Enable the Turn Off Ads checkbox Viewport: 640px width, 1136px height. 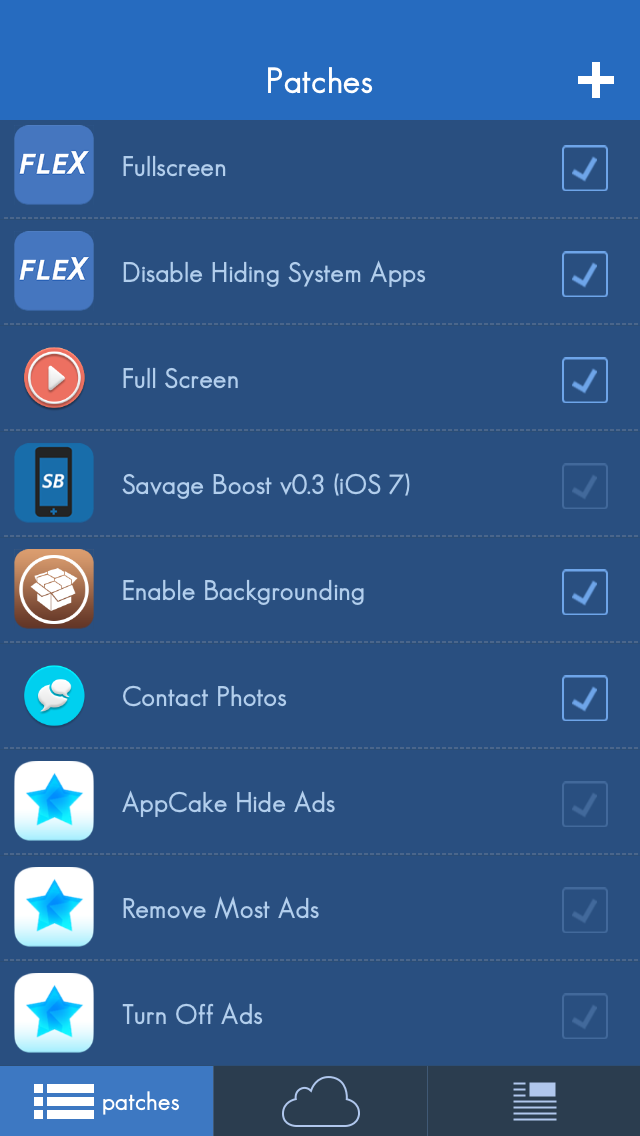click(585, 1016)
